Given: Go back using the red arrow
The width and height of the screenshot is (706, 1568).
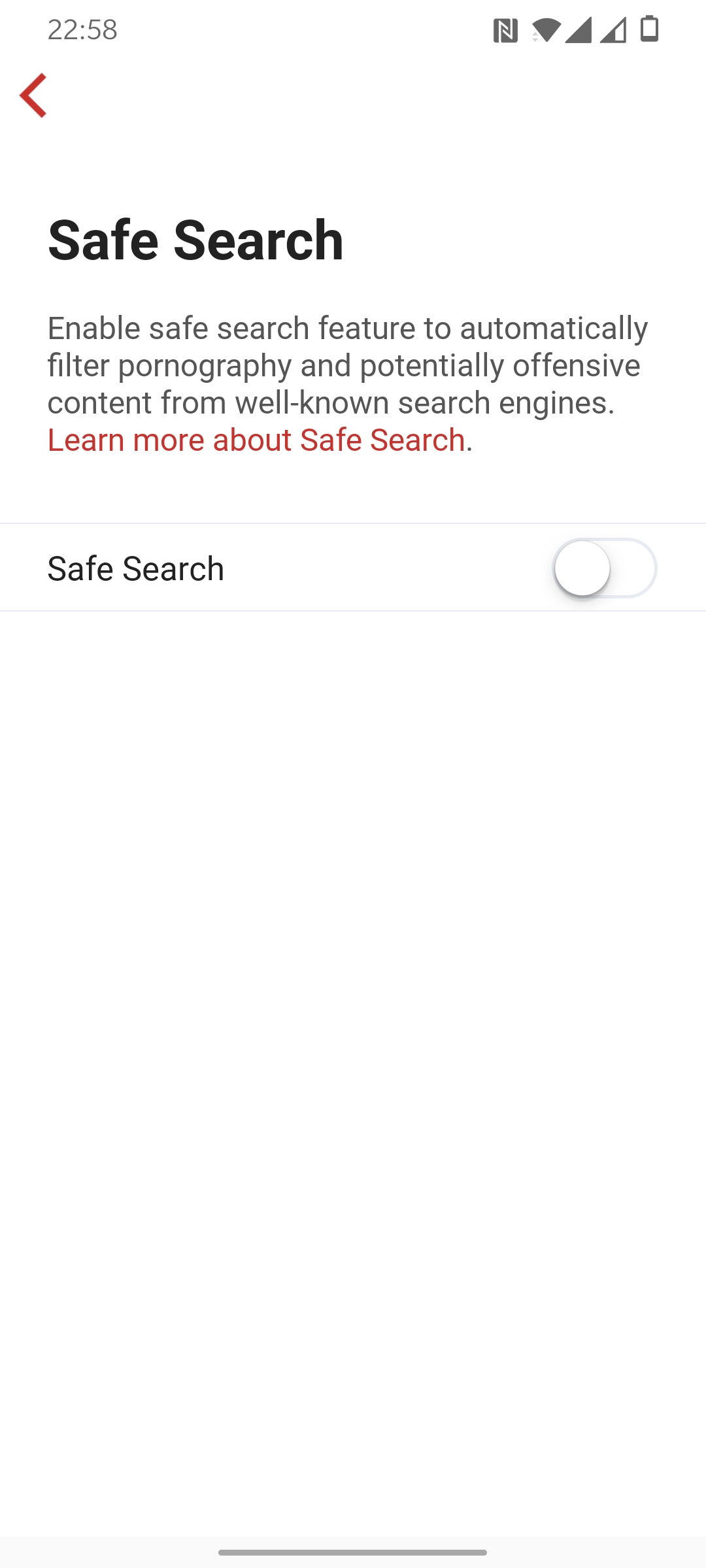Looking at the screenshot, I should click(33, 95).
